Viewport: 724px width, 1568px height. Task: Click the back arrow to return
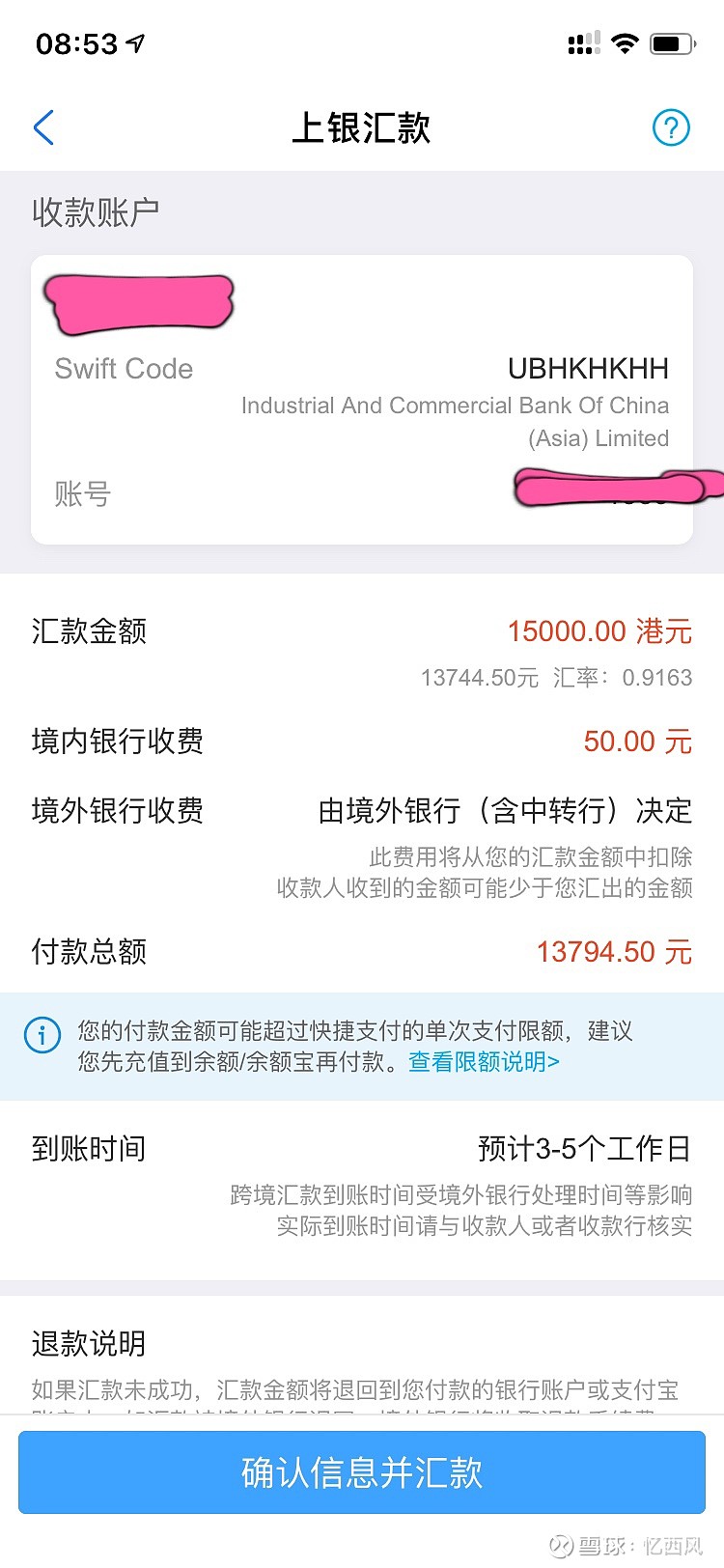(x=43, y=126)
